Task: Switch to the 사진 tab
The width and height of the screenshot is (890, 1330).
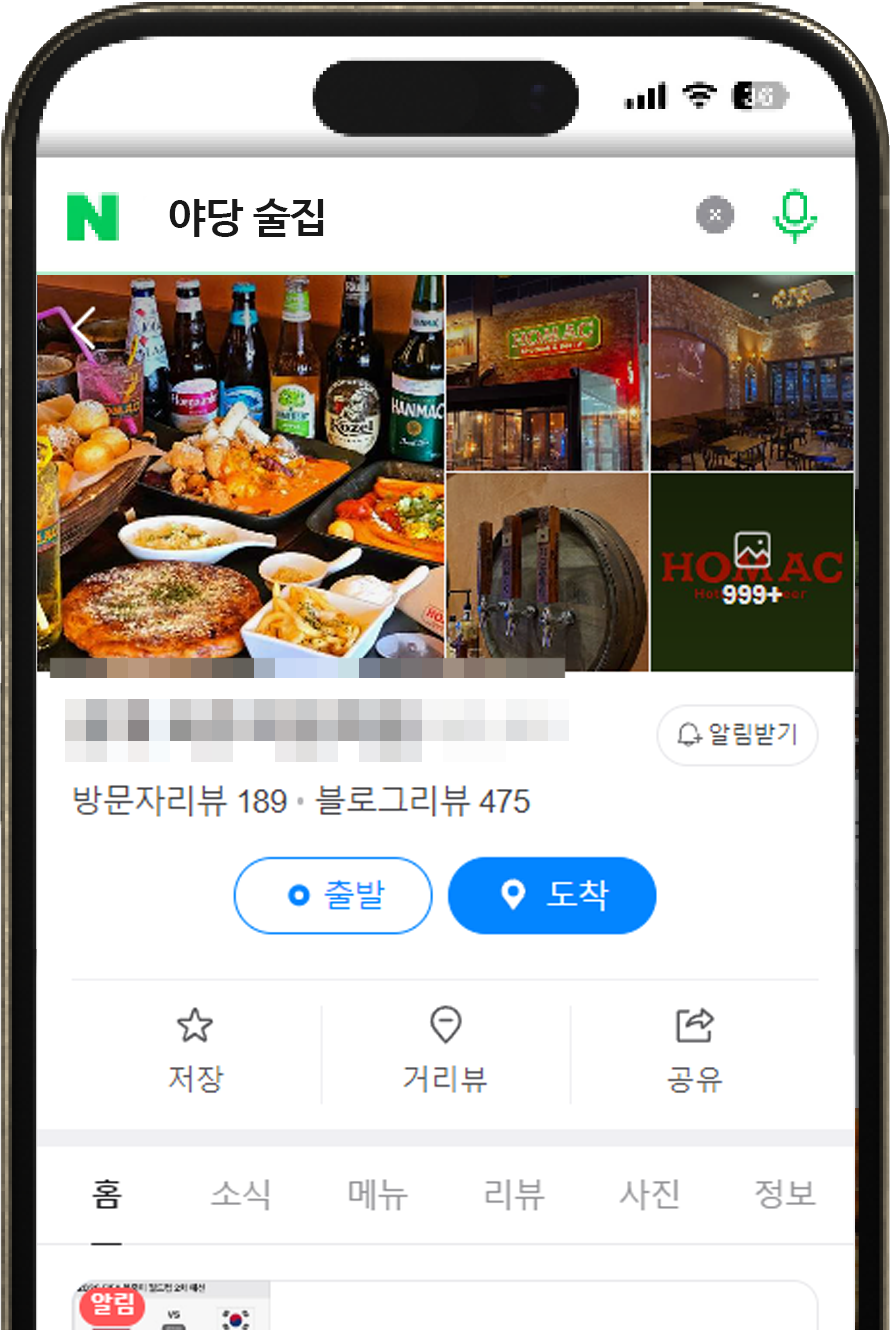Action: pos(650,1194)
